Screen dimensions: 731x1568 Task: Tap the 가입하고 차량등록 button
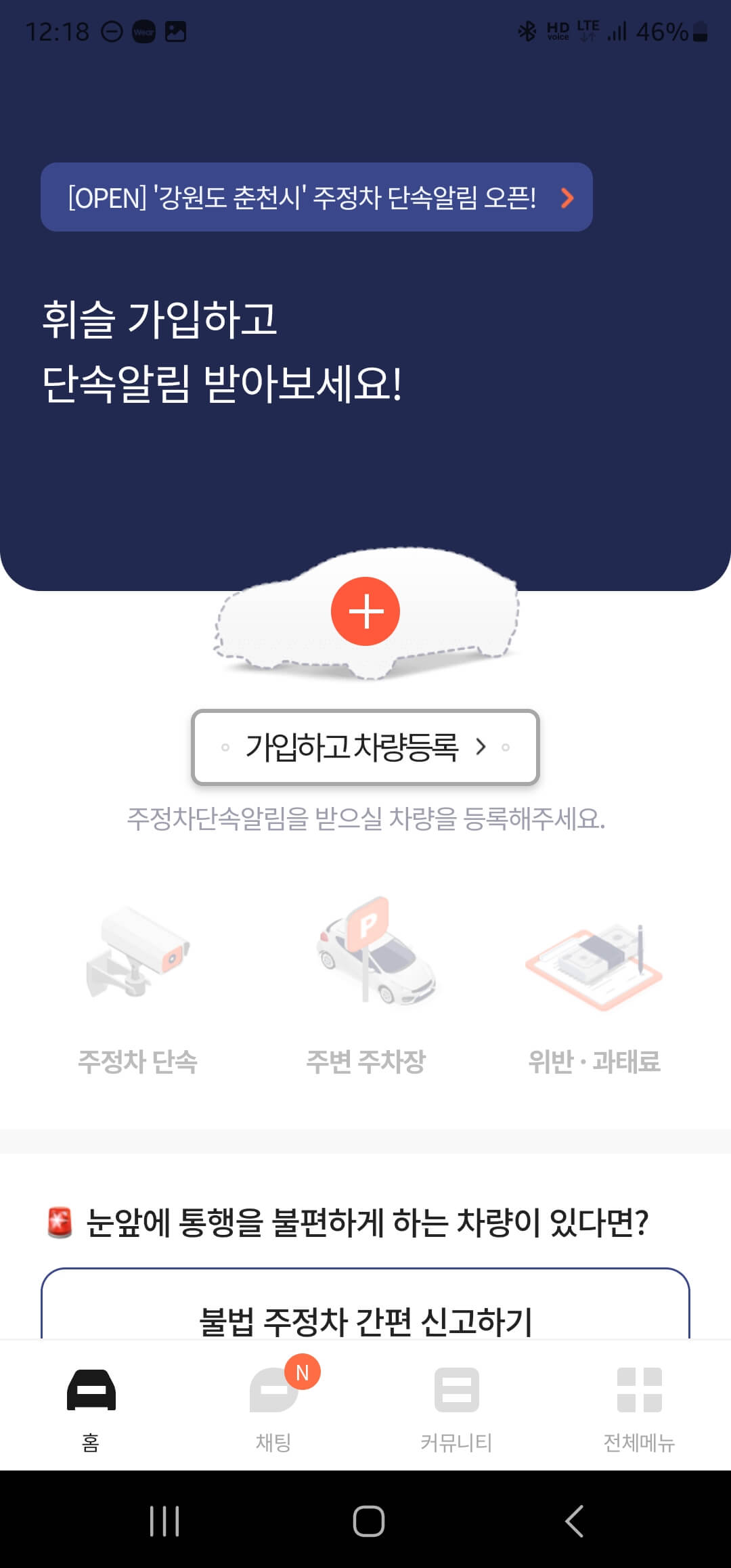(x=365, y=747)
